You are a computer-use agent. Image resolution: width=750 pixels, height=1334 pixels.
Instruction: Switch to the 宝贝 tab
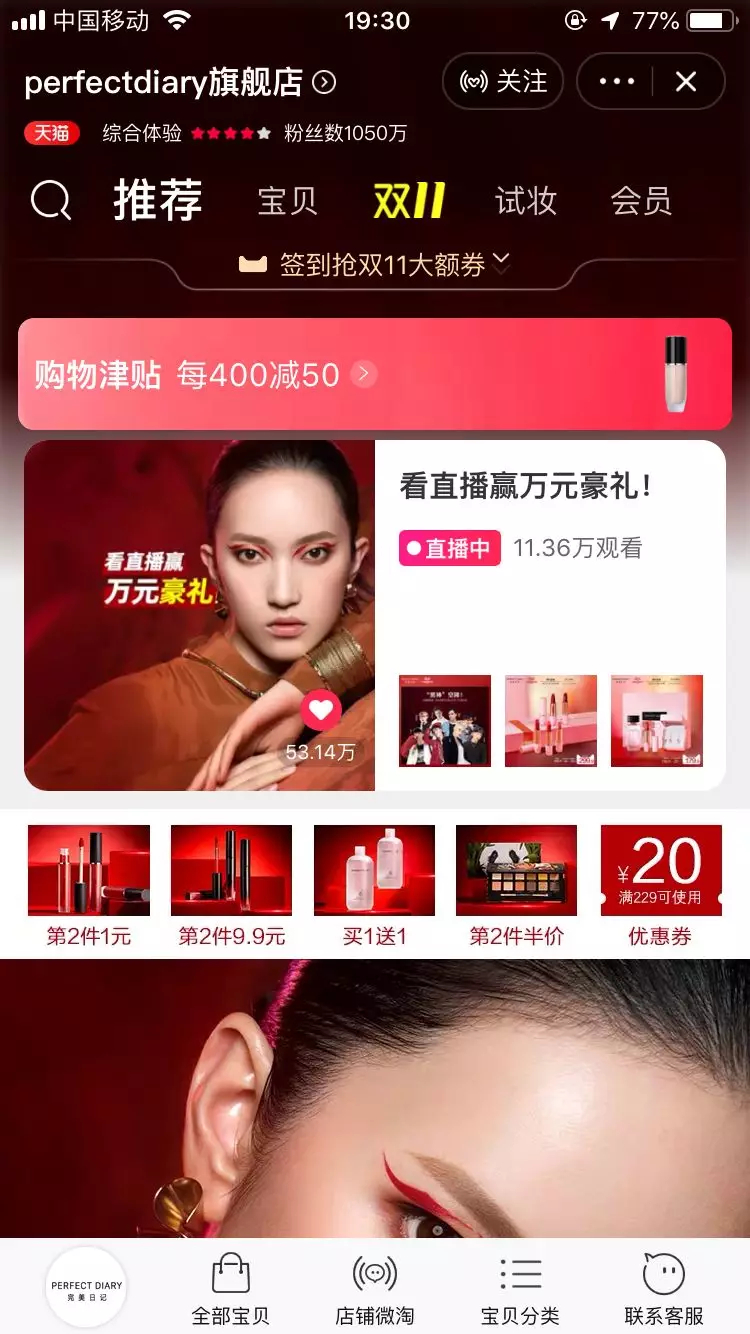click(288, 201)
